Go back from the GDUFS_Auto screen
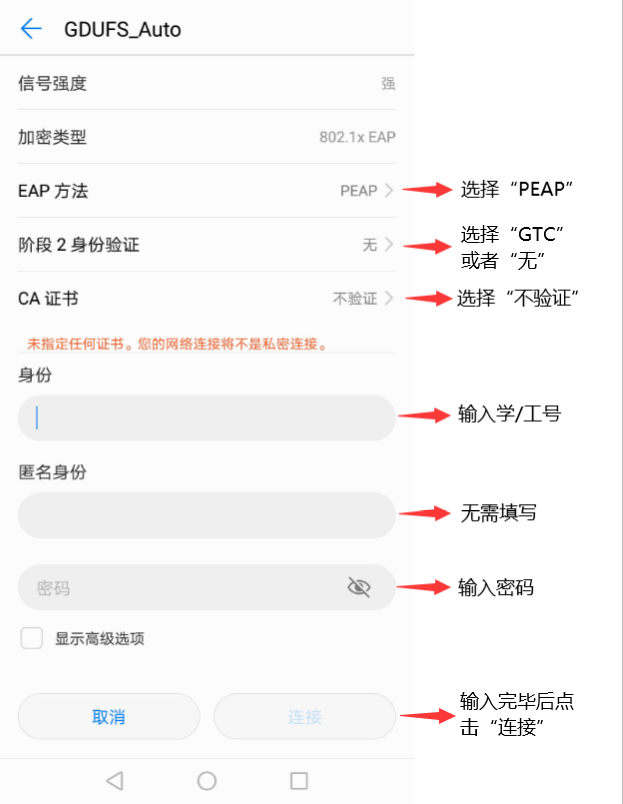Screen dimensions: 623x804 coord(31,29)
